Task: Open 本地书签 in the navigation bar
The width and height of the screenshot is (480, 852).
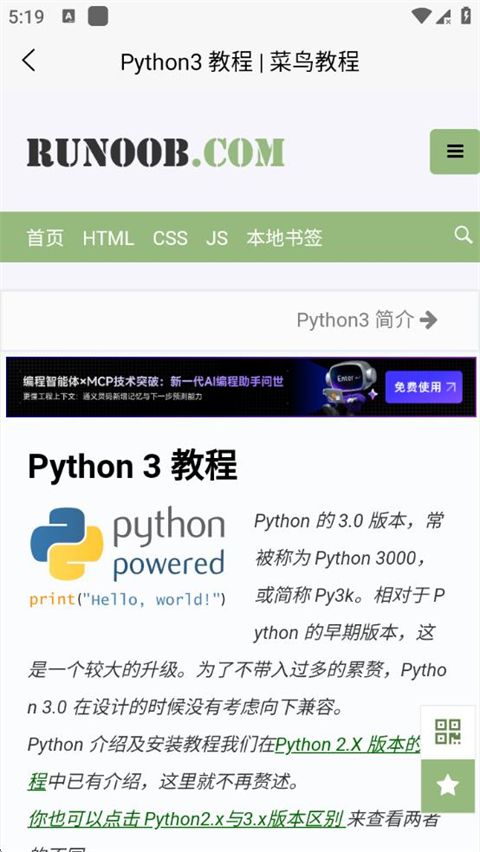Action: point(284,238)
